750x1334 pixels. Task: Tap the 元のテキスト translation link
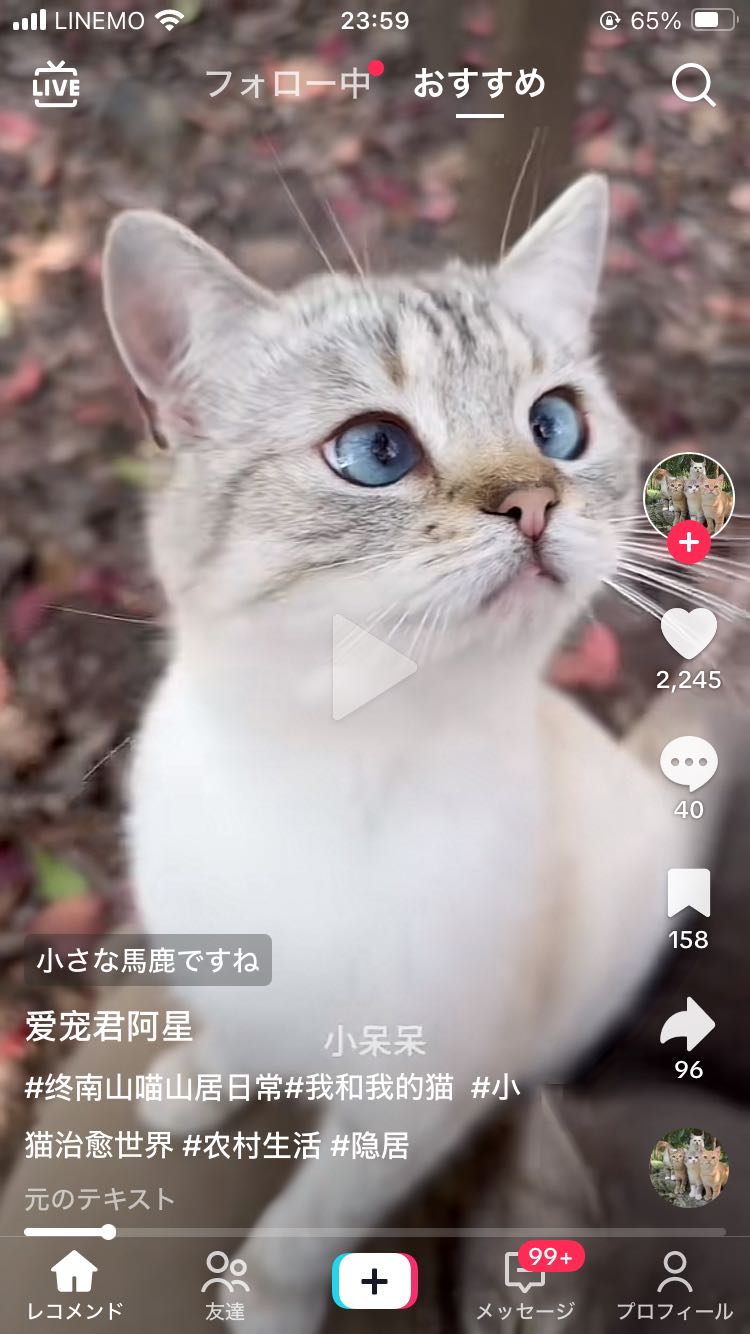100,1199
